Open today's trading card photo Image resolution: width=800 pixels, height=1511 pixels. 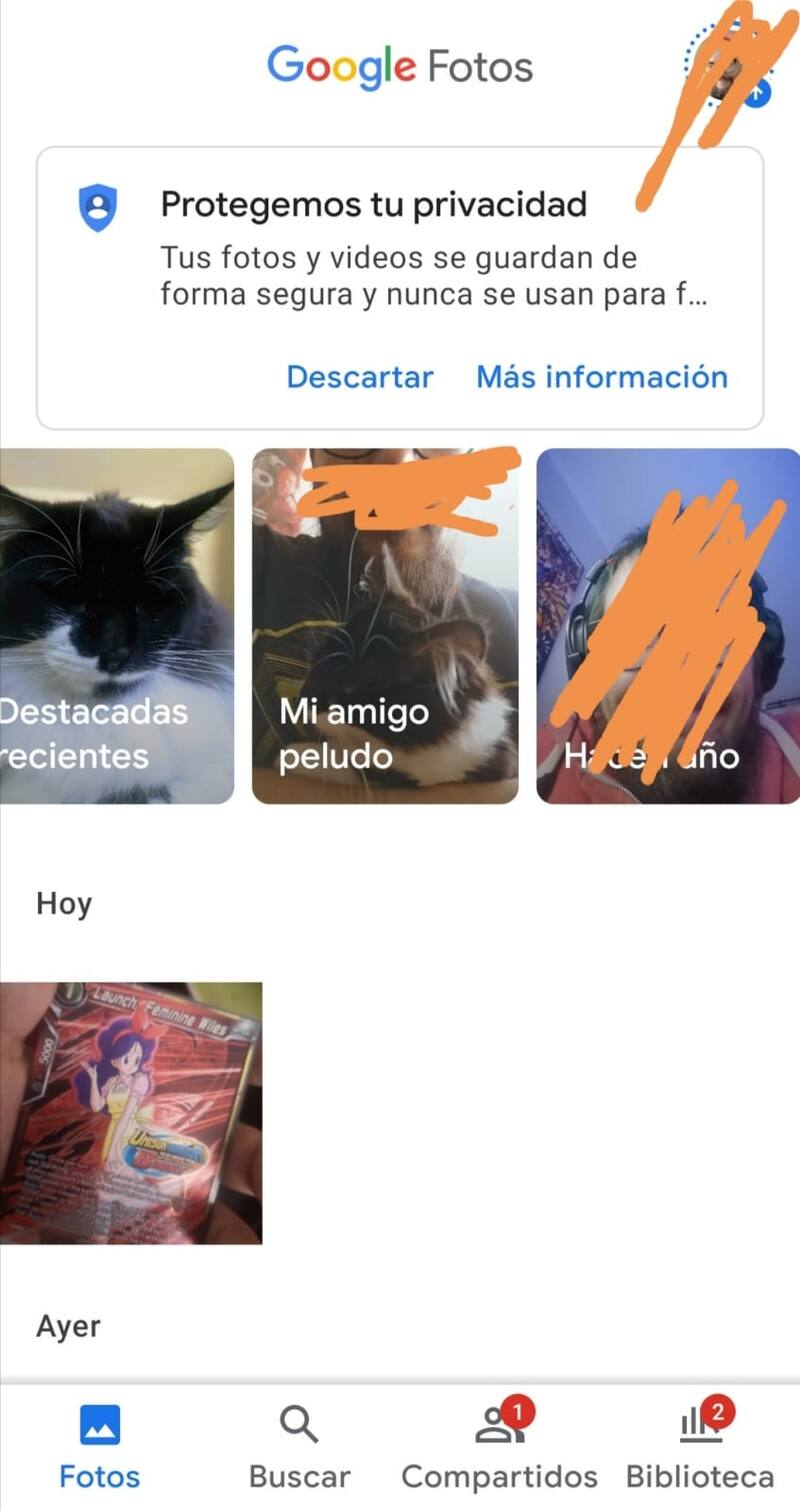point(130,1113)
